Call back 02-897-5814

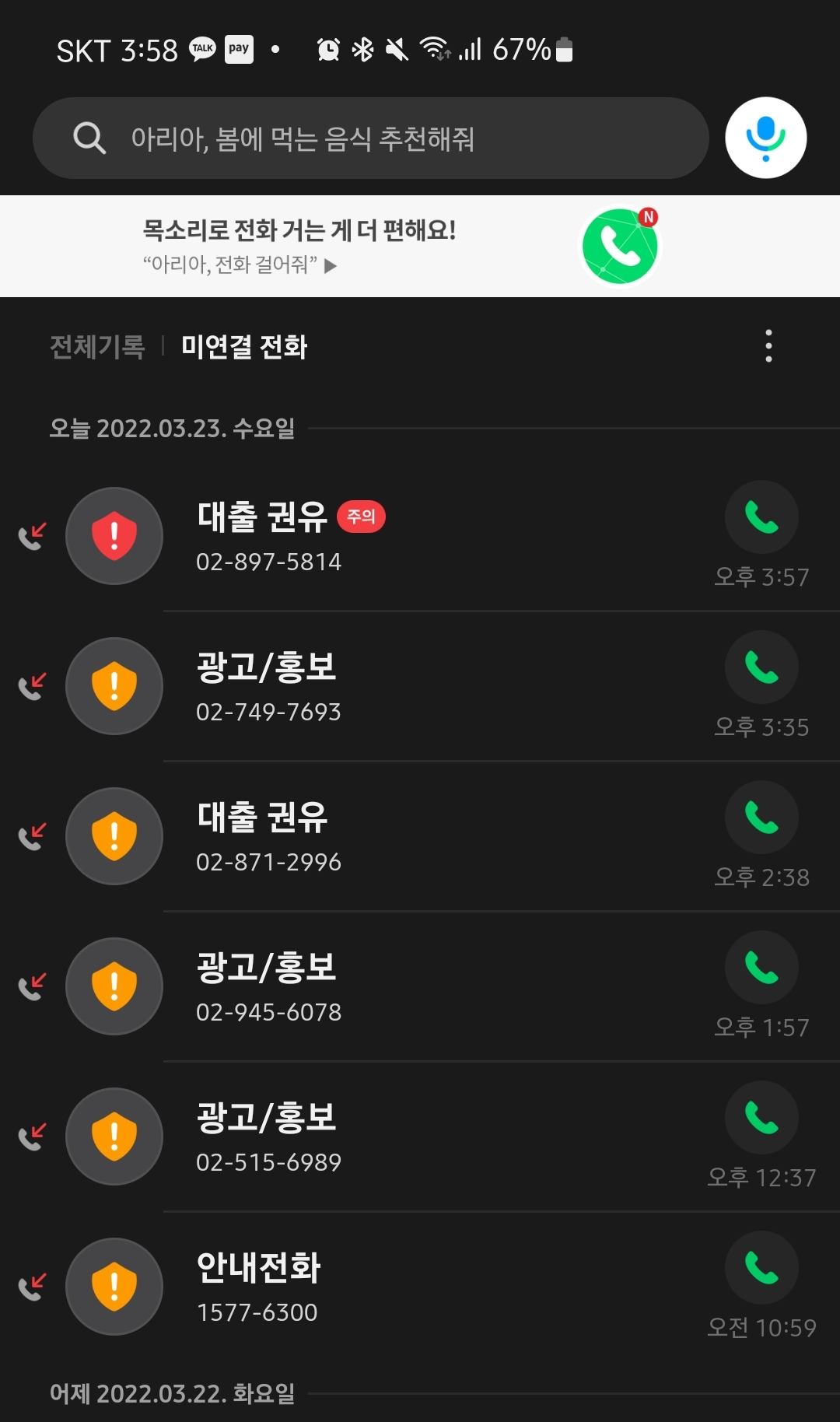pos(761,517)
